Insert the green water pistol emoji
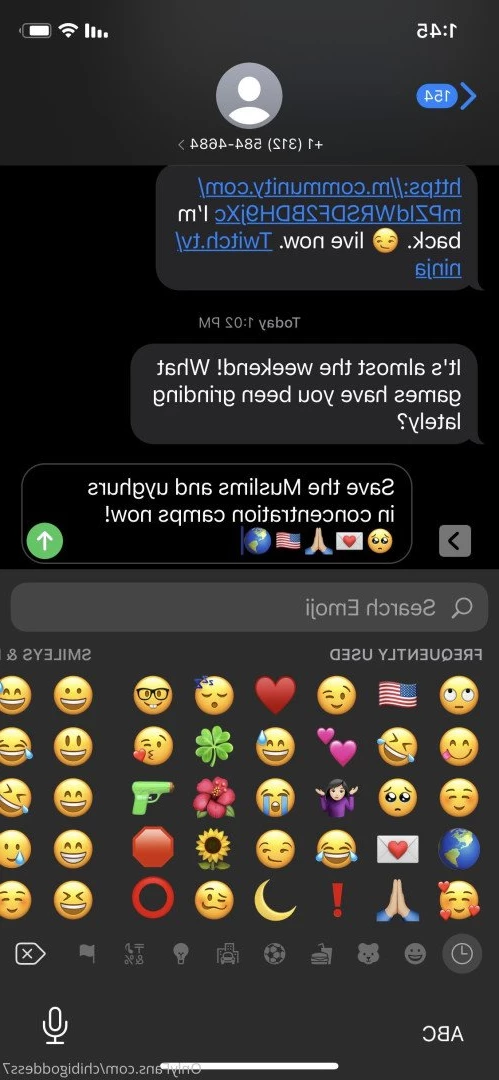The height and width of the screenshot is (1080, 499). pos(153,797)
